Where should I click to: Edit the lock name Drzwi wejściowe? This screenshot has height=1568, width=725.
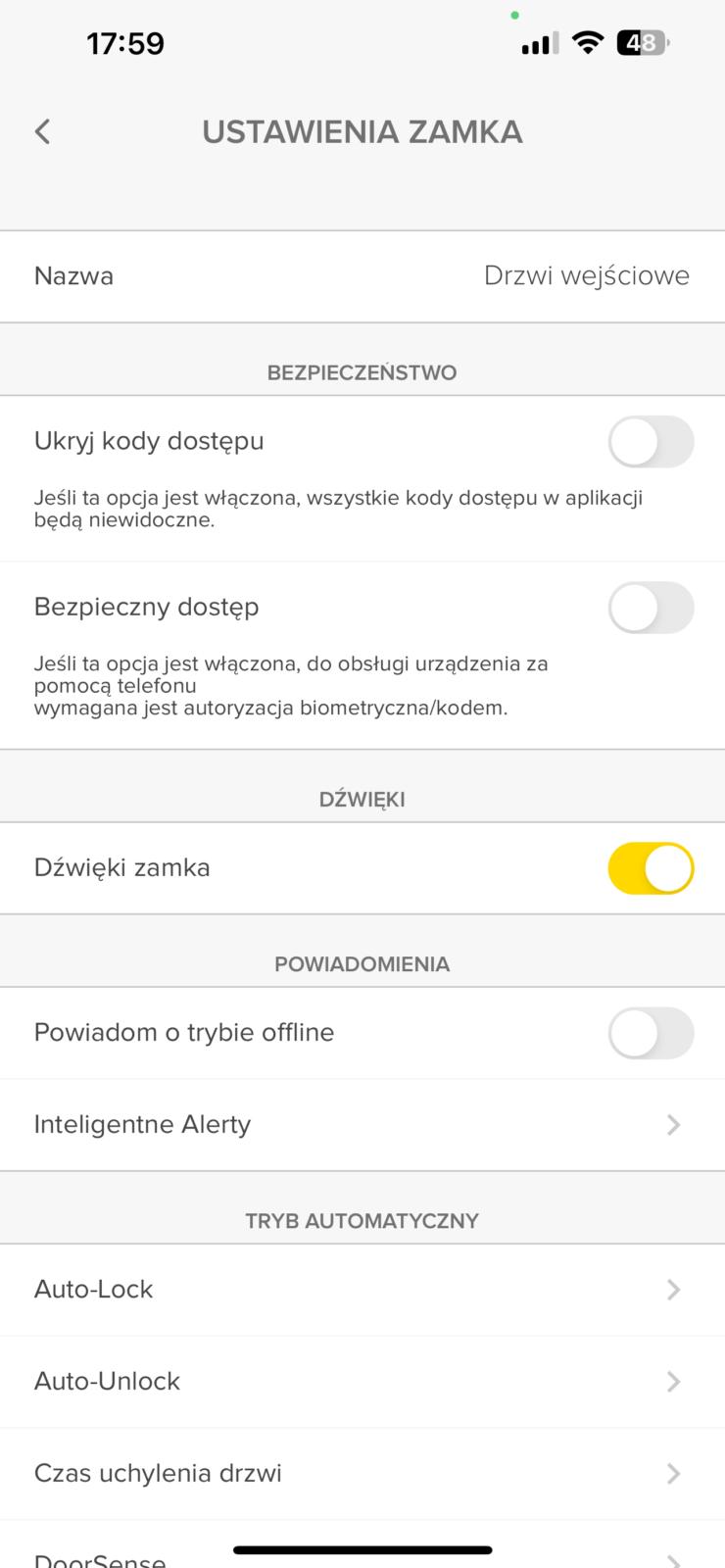pyautogui.click(x=586, y=276)
